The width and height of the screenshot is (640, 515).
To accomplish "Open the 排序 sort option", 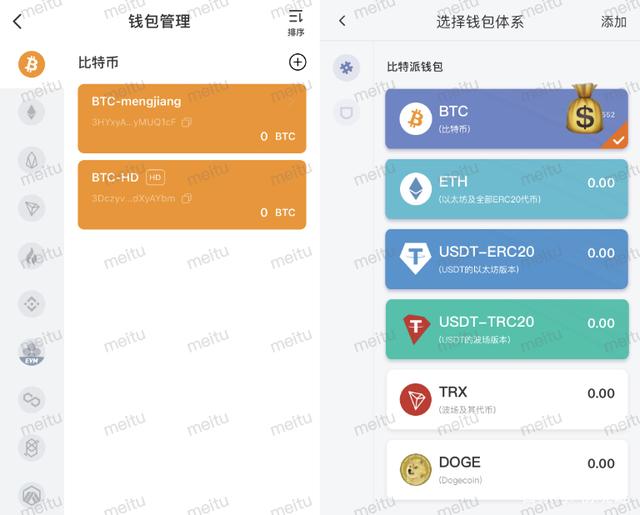I will 296,22.
